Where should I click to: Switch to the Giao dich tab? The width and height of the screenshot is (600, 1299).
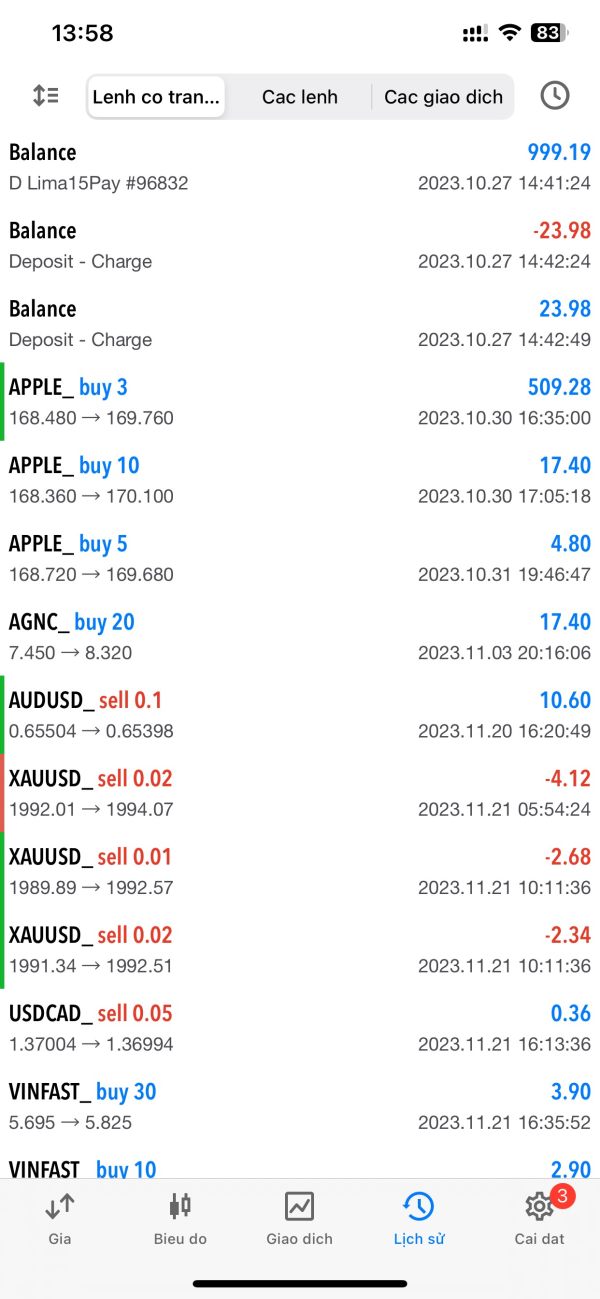pyautogui.click(x=299, y=1219)
